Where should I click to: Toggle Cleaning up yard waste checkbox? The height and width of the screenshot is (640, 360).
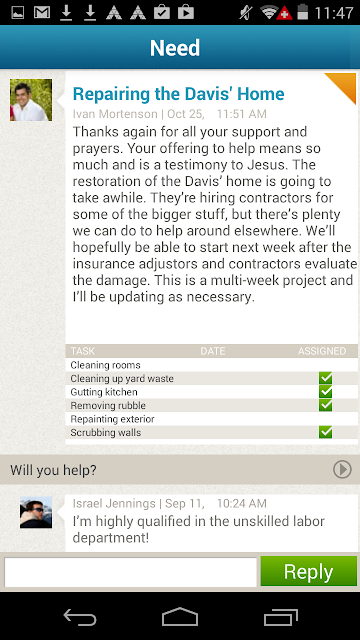(325, 378)
